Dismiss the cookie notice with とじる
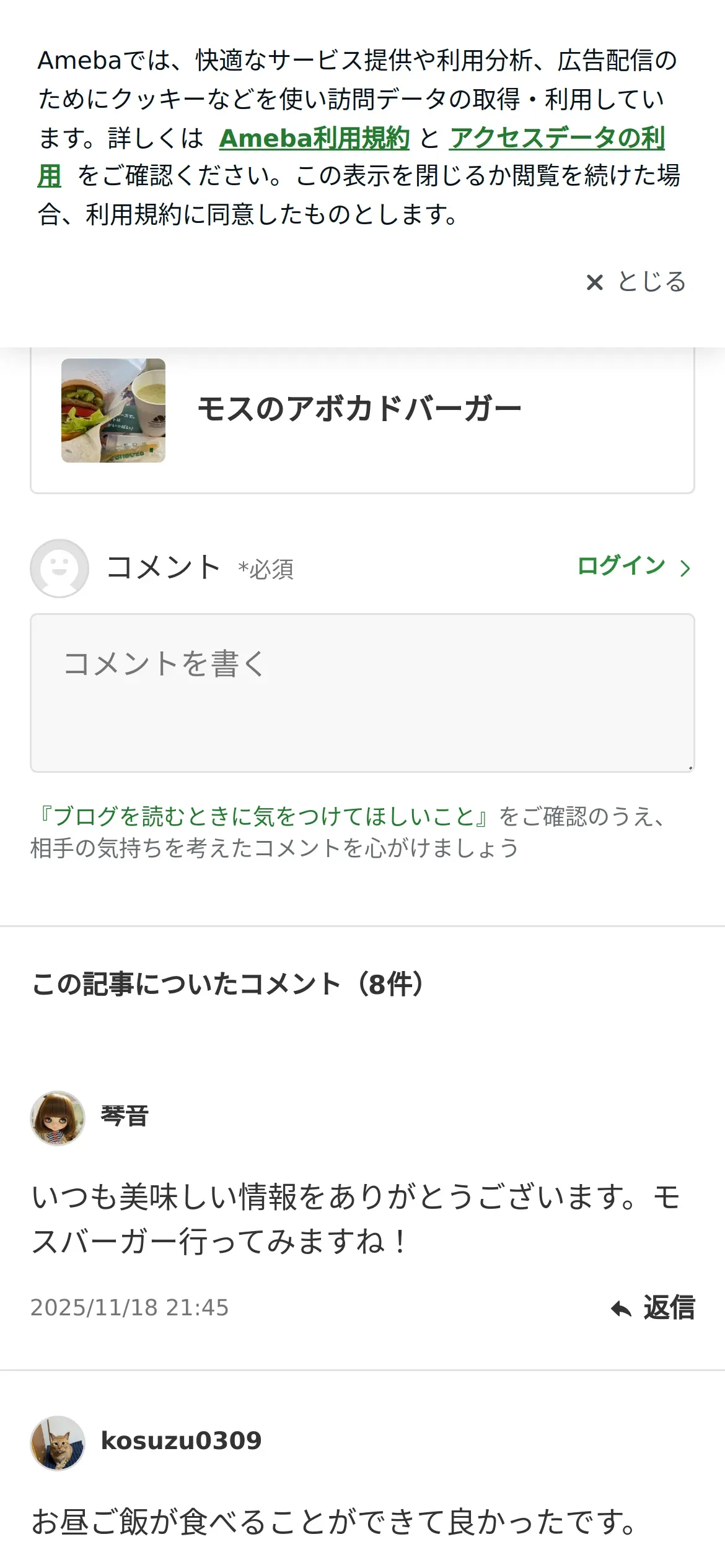 coord(636,282)
